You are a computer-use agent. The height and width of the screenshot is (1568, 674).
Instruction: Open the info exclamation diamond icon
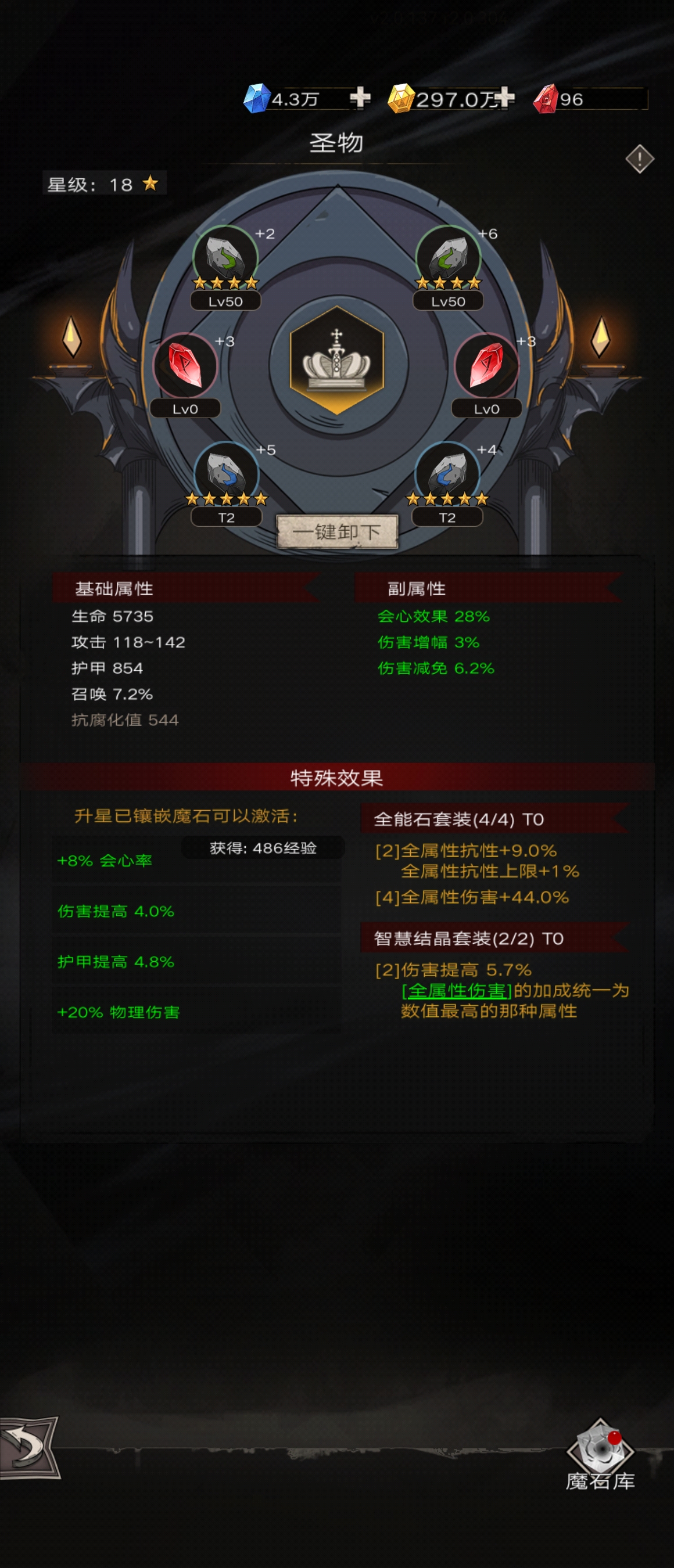click(x=639, y=160)
